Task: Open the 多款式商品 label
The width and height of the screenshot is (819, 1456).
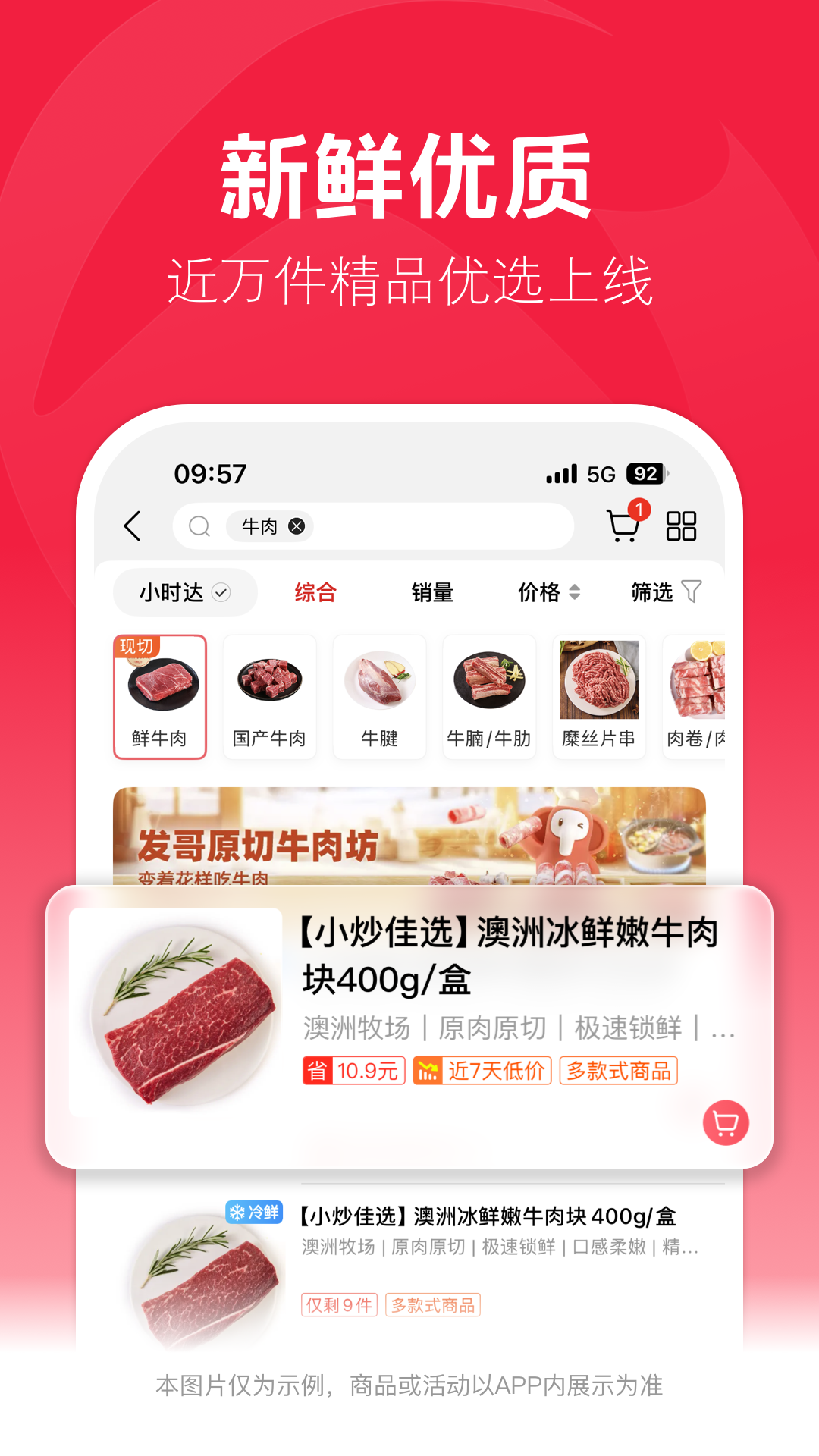Action: tap(617, 1072)
